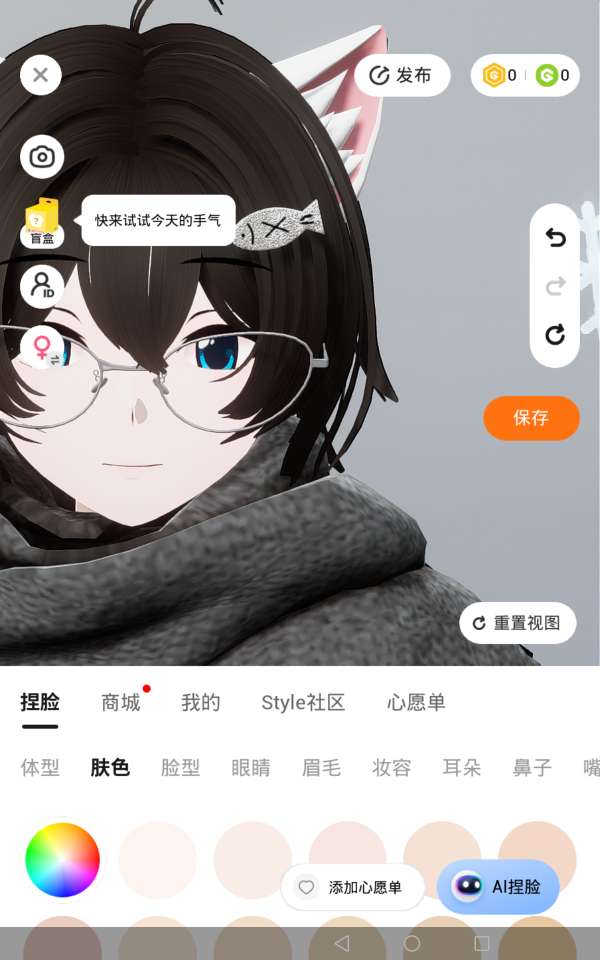The height and width of the screenshot is (960, 600).
Task: Reset changes with the circular arrow icon
Action: coord(555,335)
